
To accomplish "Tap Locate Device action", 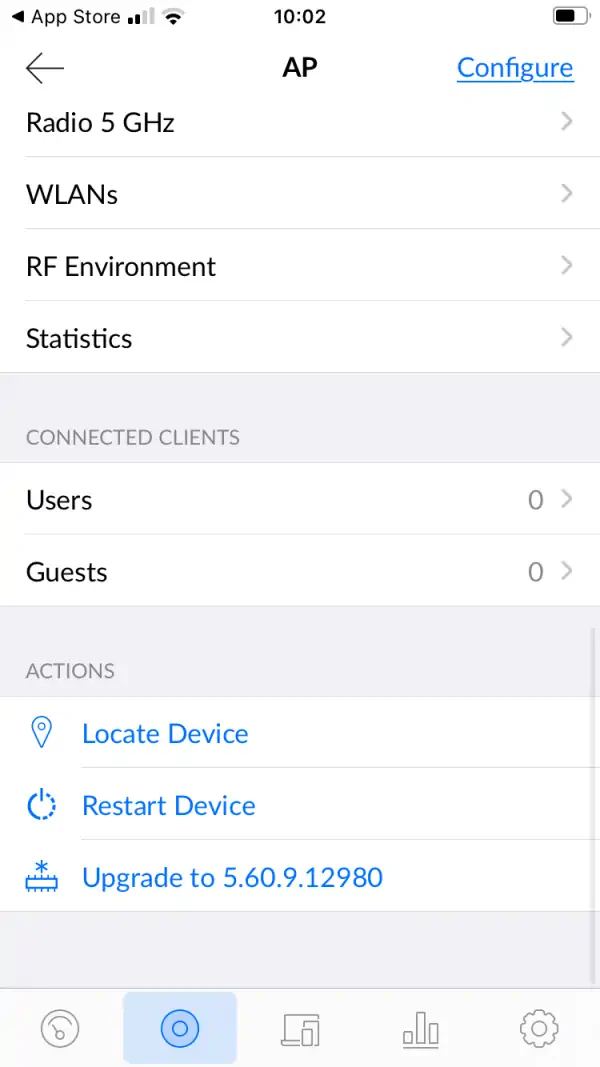I will (165, 734).
